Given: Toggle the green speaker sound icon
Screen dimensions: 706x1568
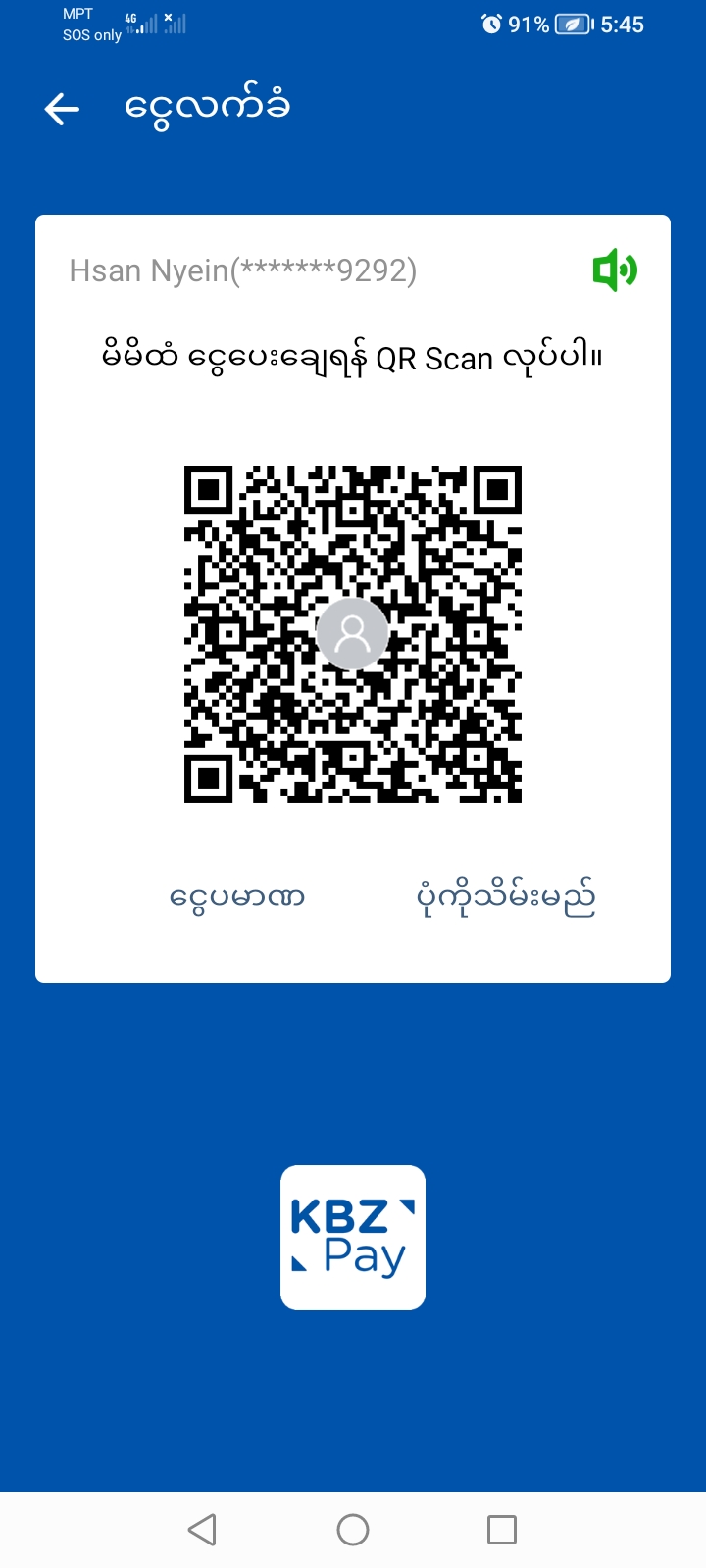Looking at the screenshot, I should click(x=615, y=269).
